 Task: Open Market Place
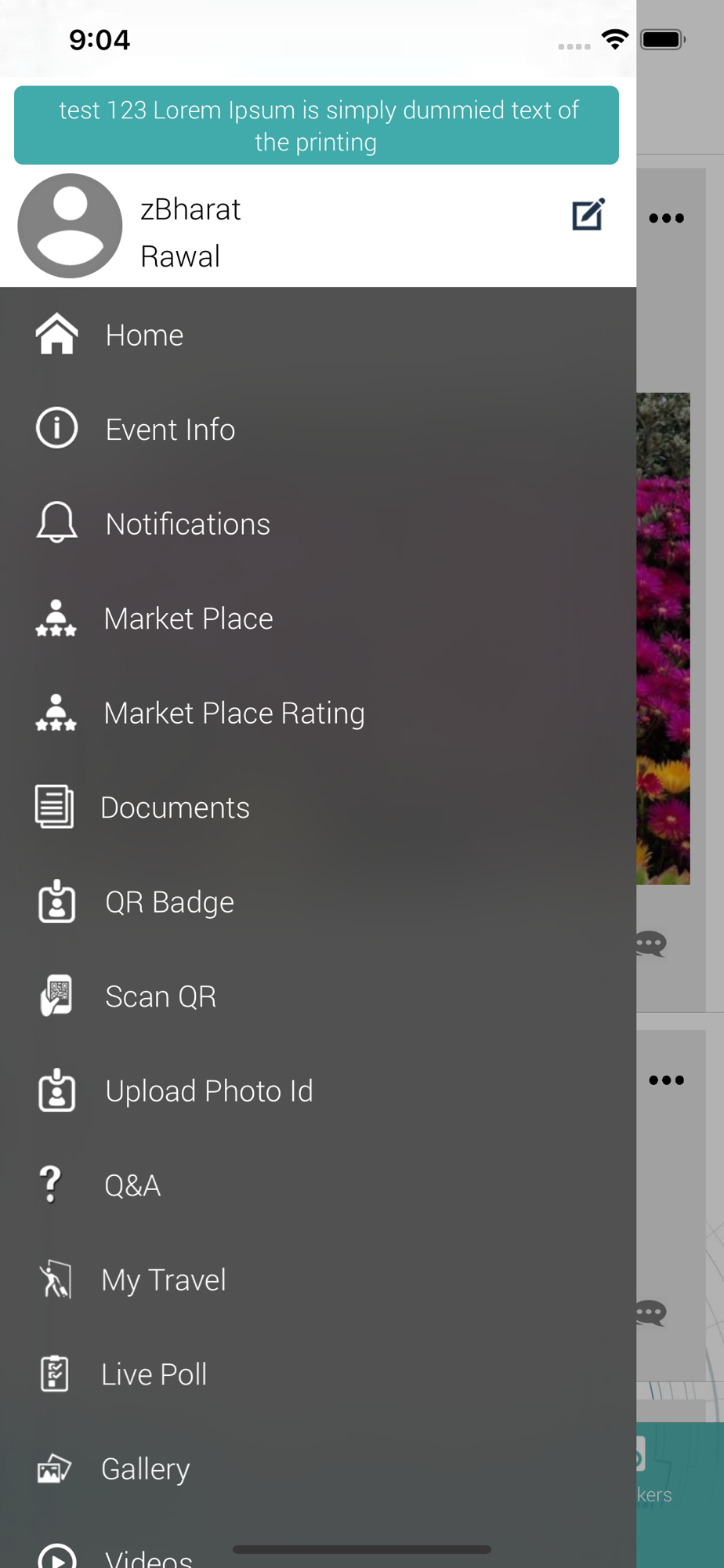point(318,619)
